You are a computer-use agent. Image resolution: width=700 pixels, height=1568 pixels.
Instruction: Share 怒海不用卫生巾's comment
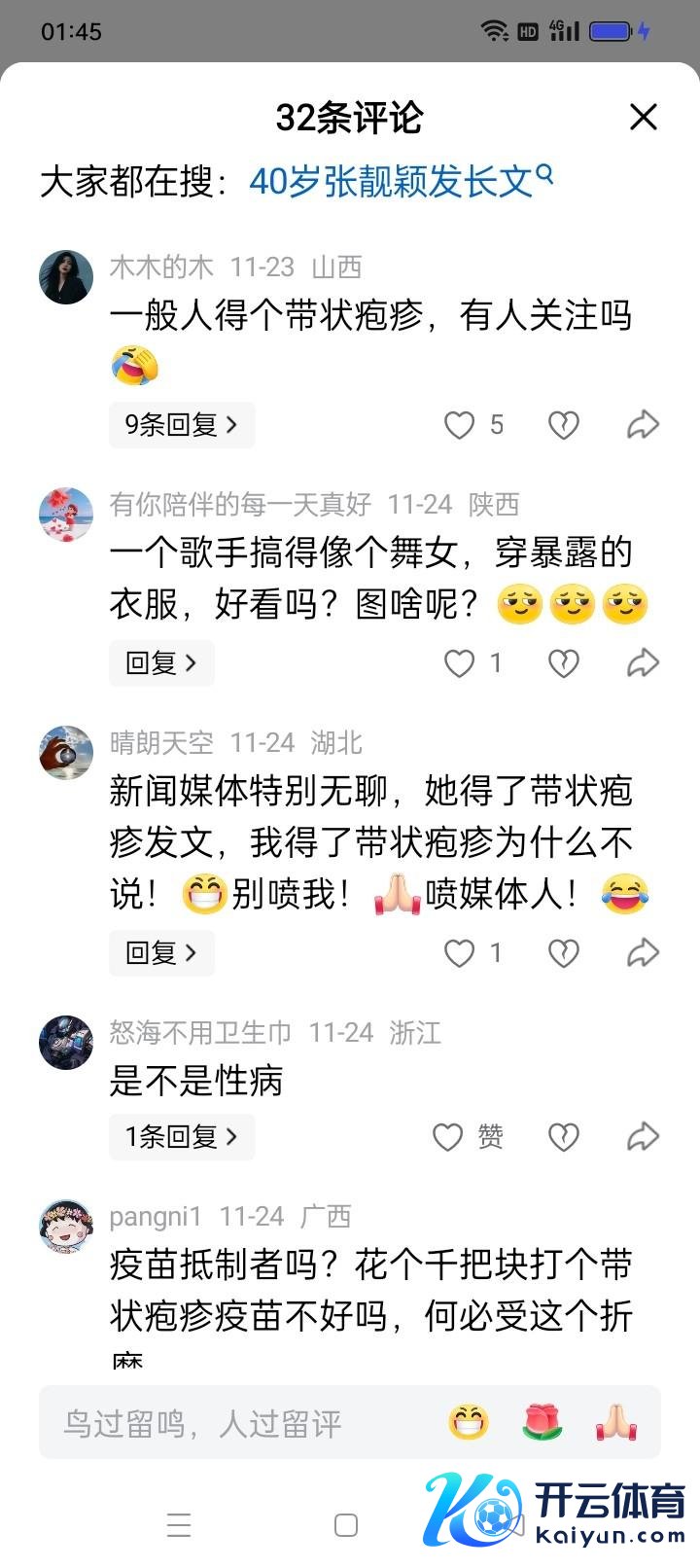tap(643, 1136)
